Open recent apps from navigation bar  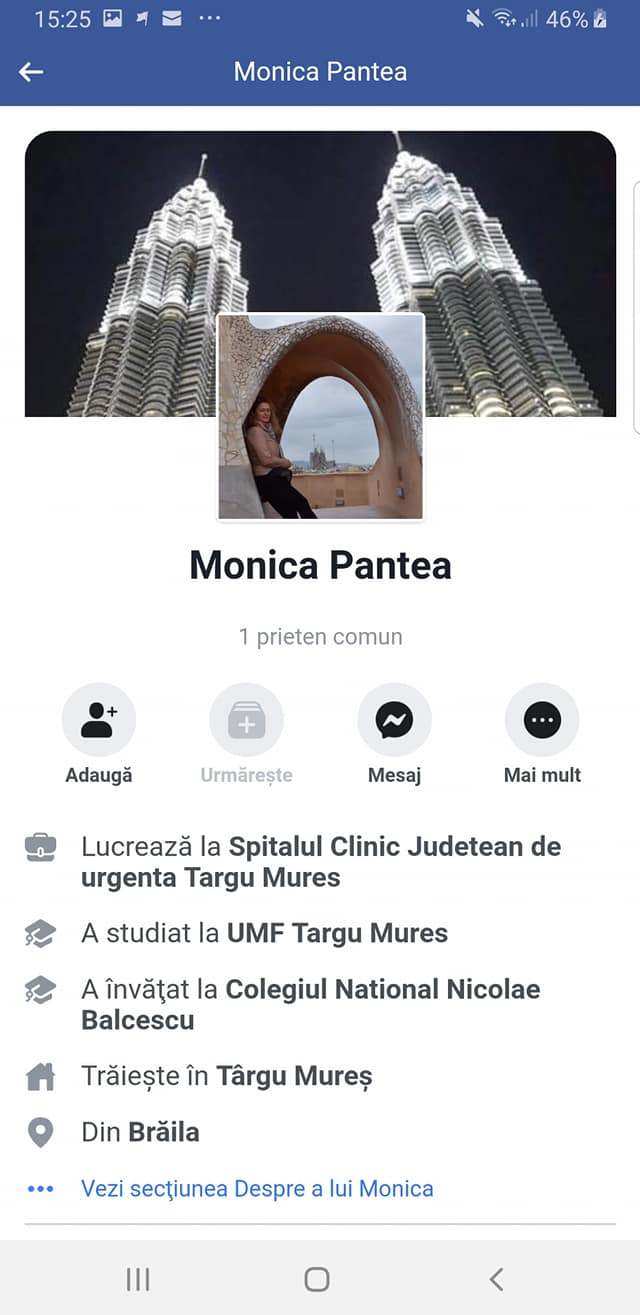138,1279
